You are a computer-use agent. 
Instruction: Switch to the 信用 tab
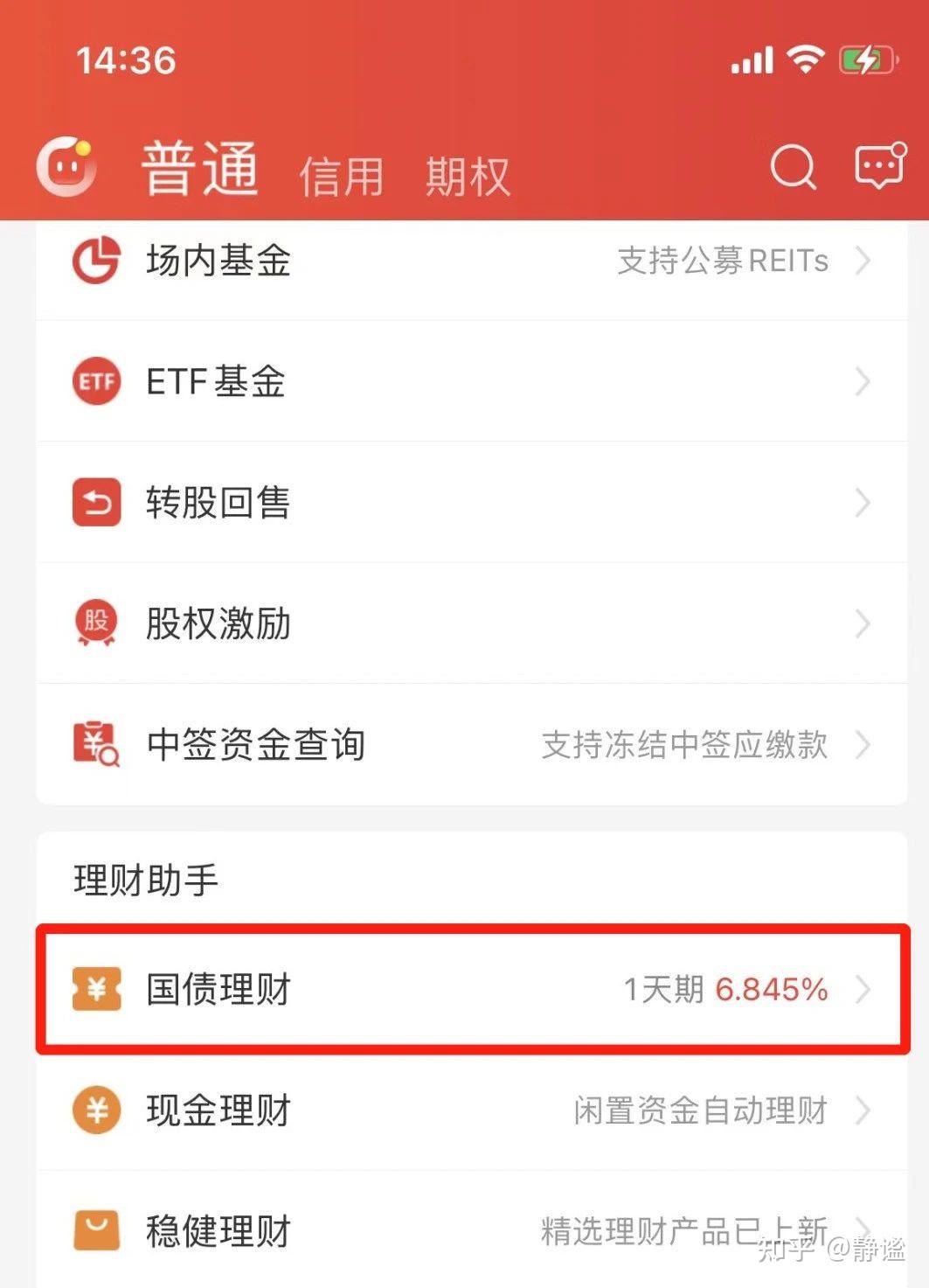point(343,174)
